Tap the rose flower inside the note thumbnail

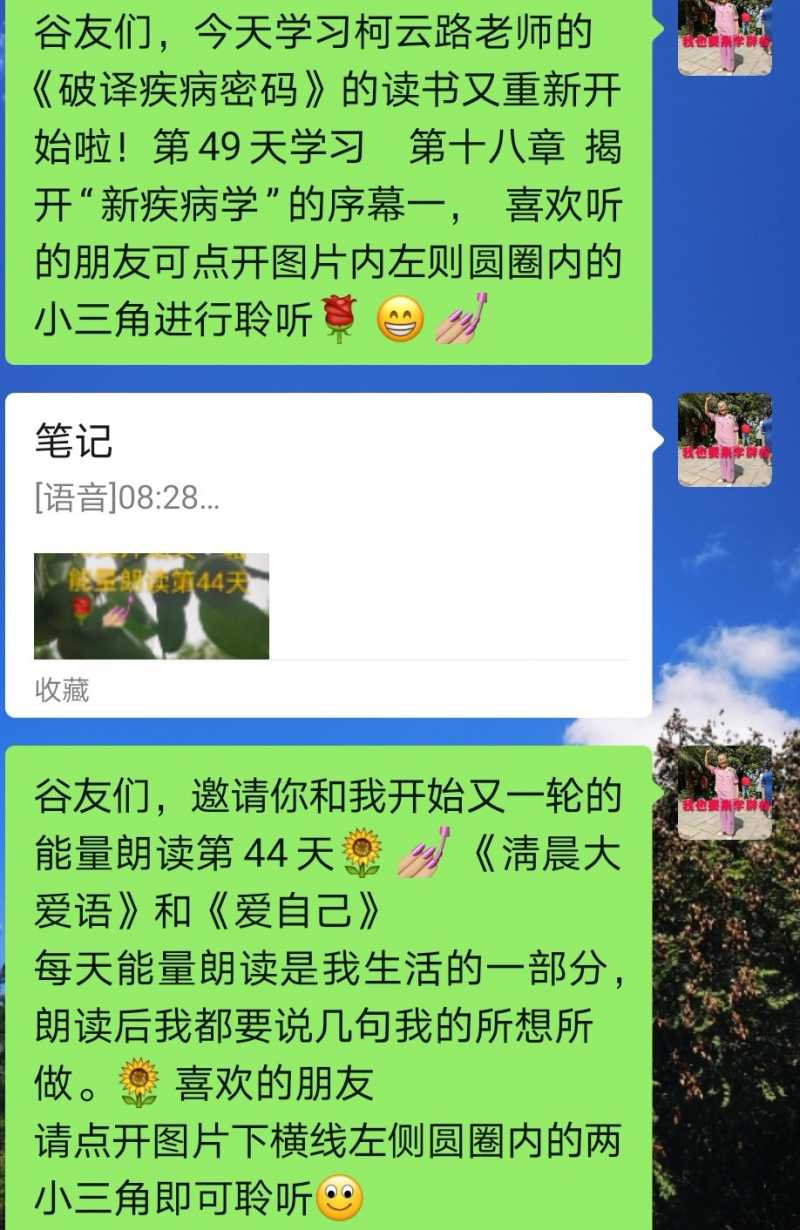pyautogui.click(x=82, y=607)
